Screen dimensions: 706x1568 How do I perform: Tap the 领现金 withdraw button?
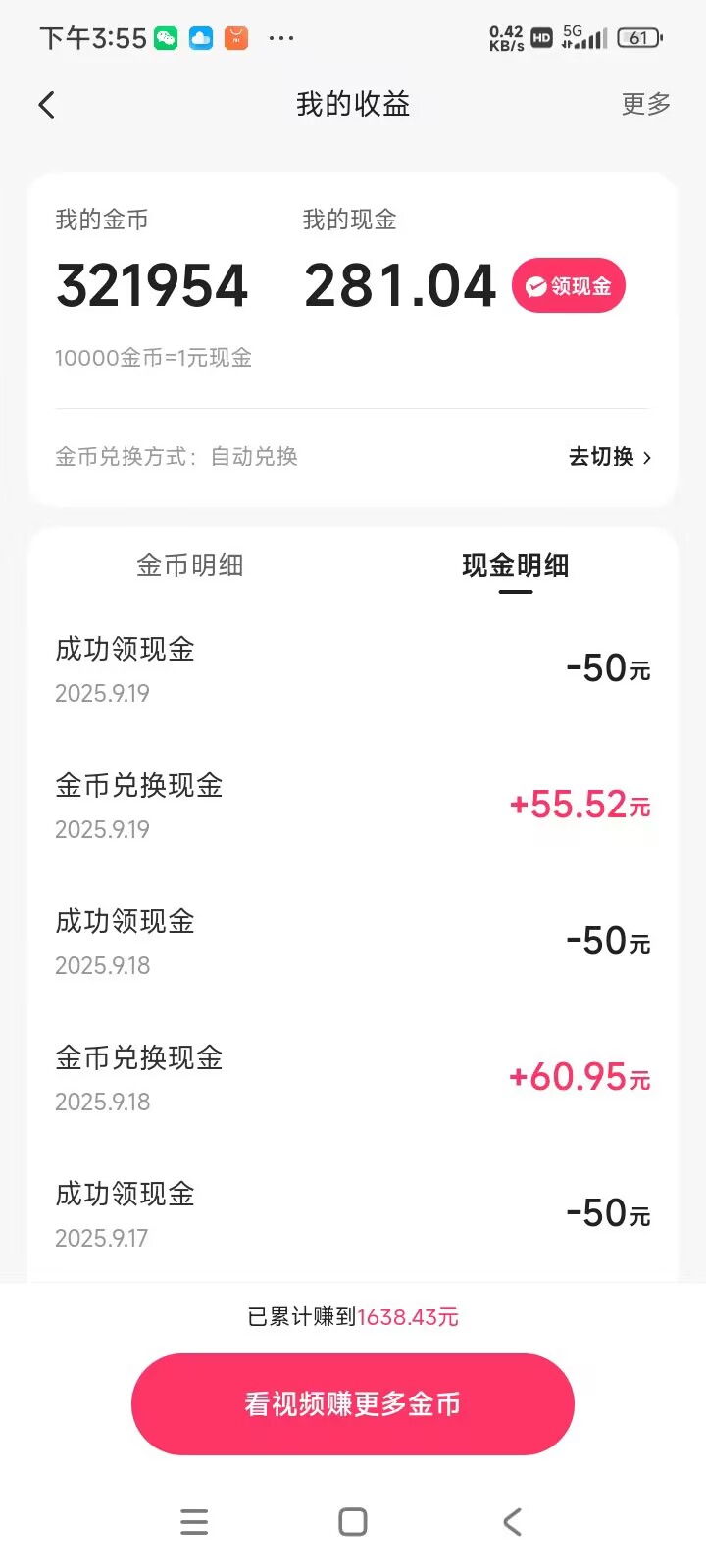569,286
